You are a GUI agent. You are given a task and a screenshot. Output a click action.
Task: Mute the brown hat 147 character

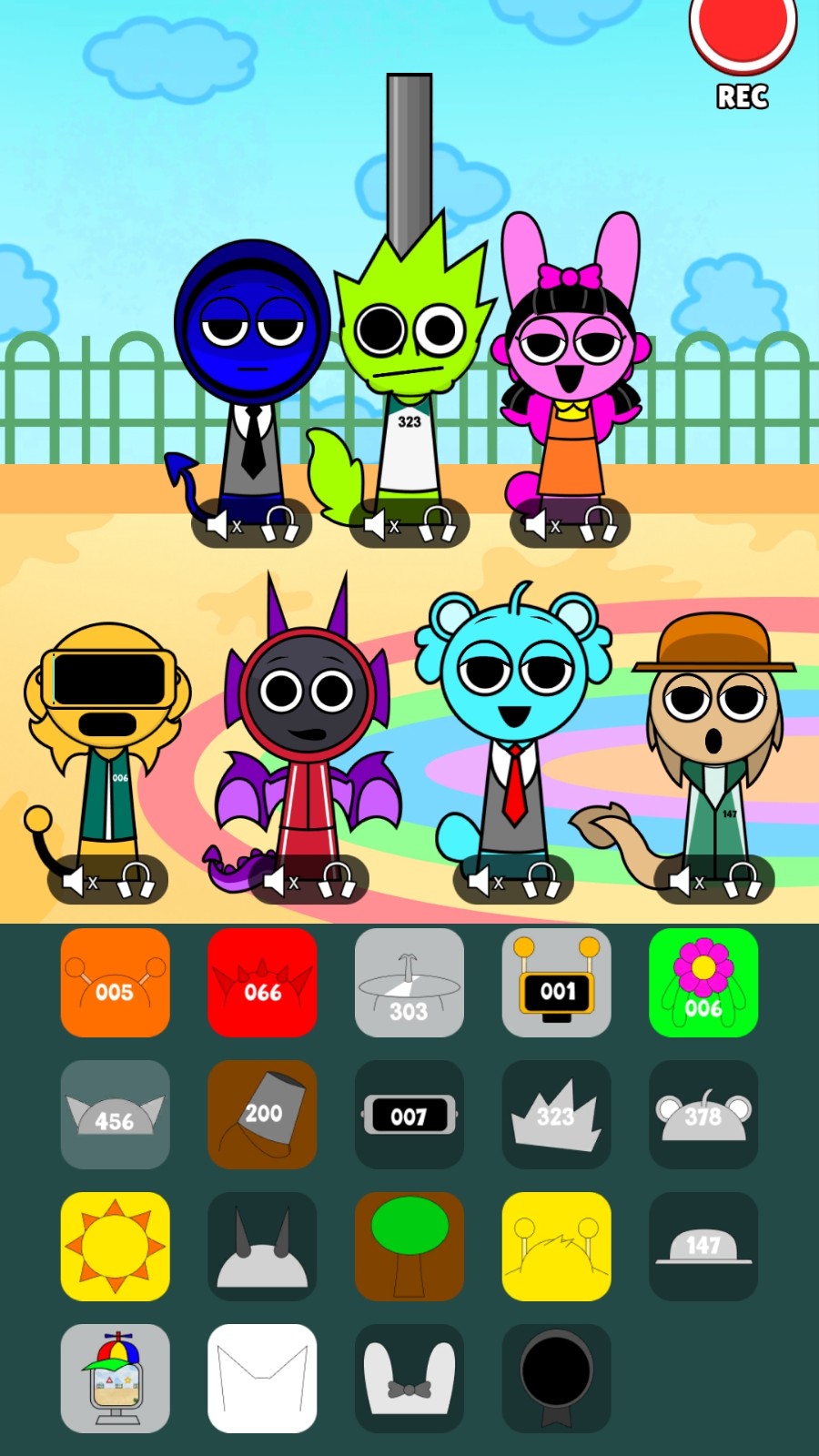pyautogui.click(x=683, y=880)
